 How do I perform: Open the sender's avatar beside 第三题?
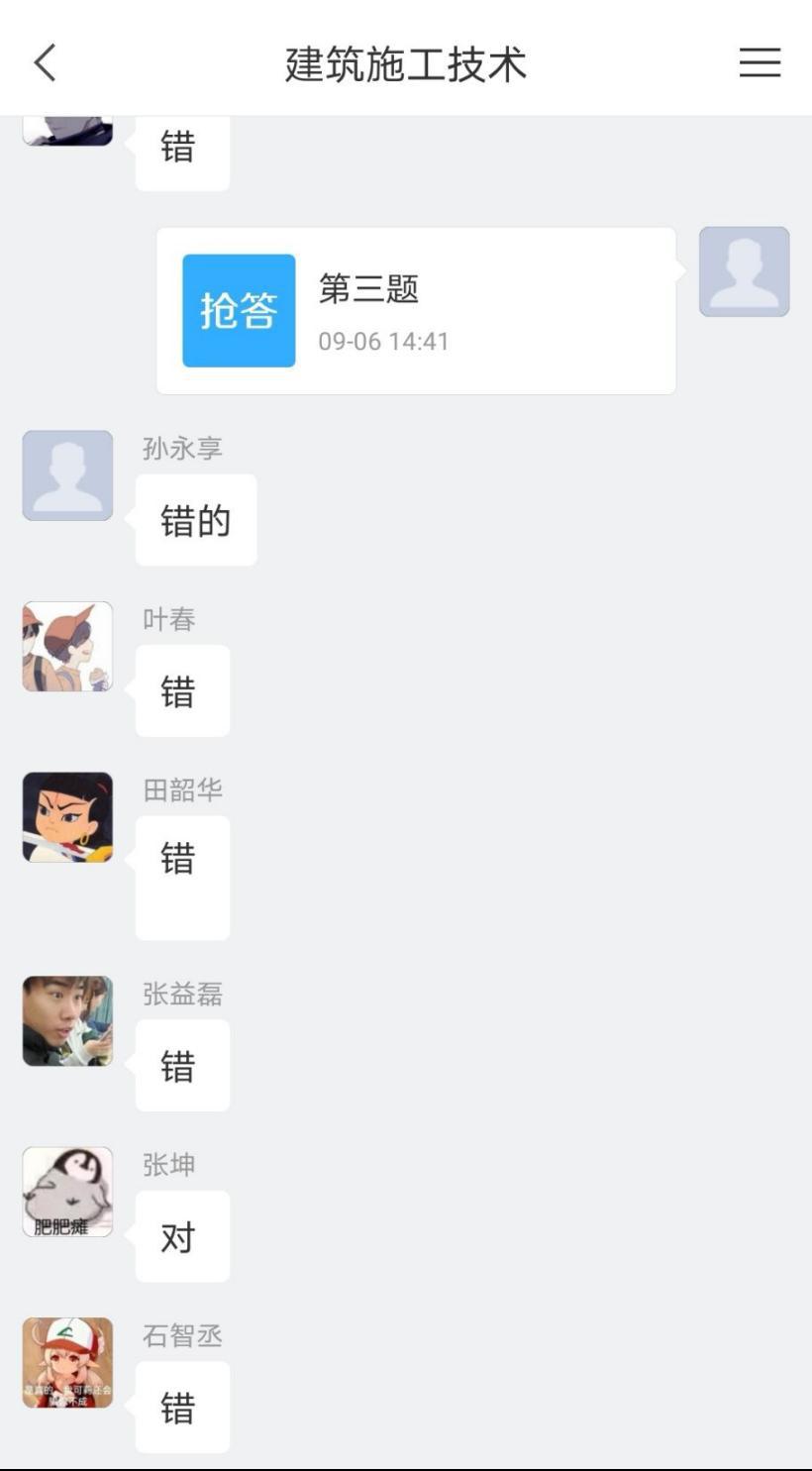coord(744,272)
